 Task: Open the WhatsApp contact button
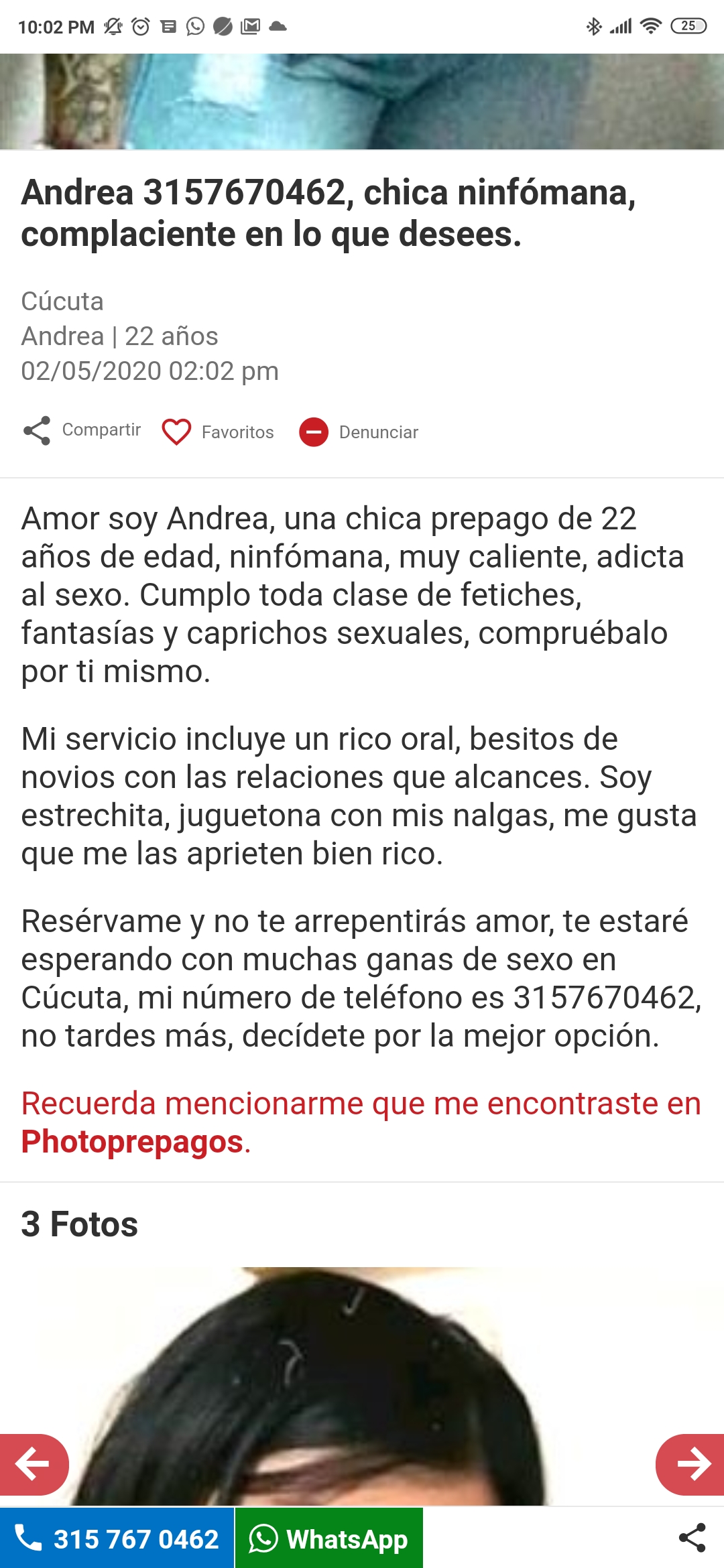(x=328, y=1539)
